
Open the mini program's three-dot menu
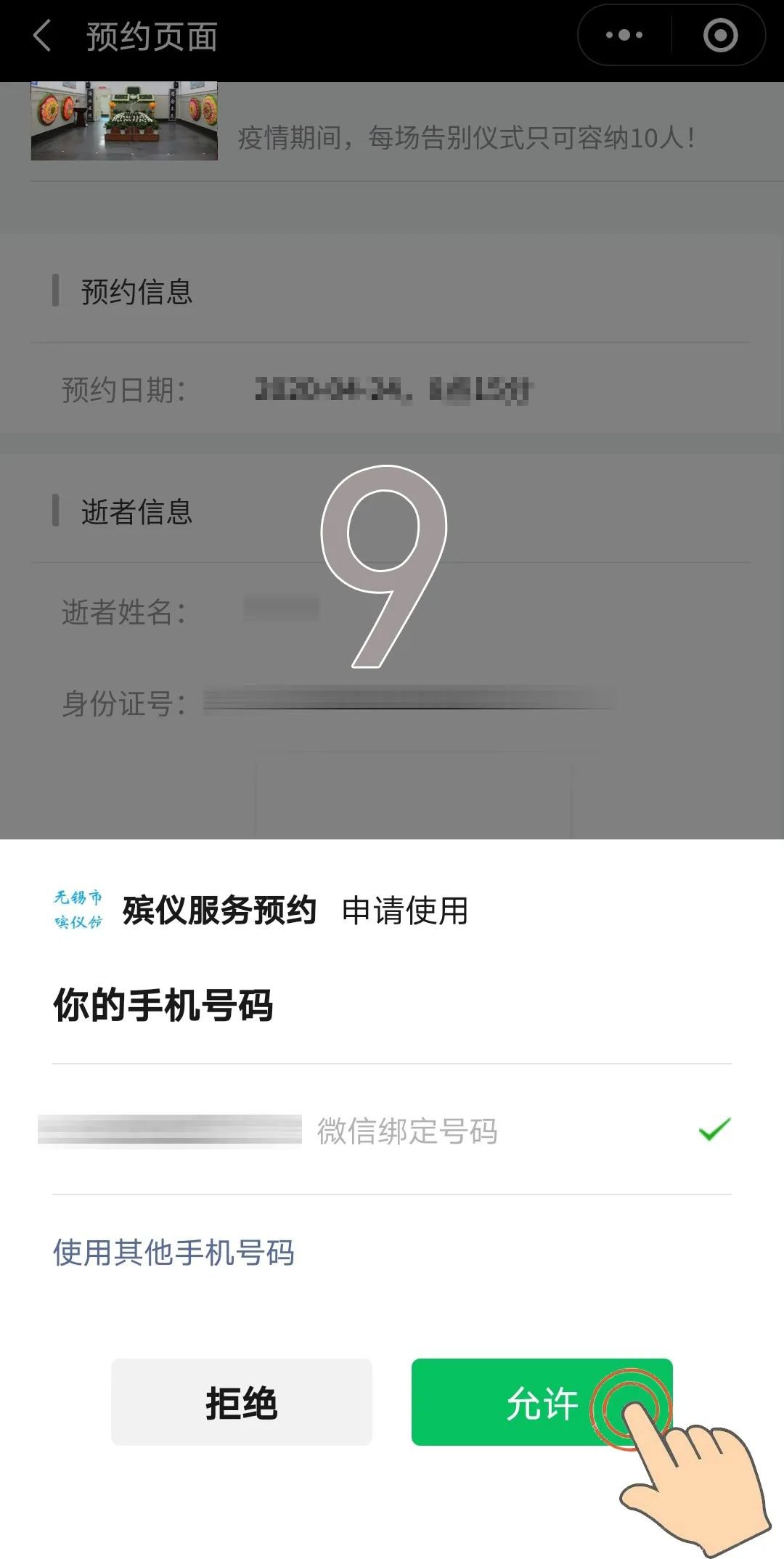624,36
